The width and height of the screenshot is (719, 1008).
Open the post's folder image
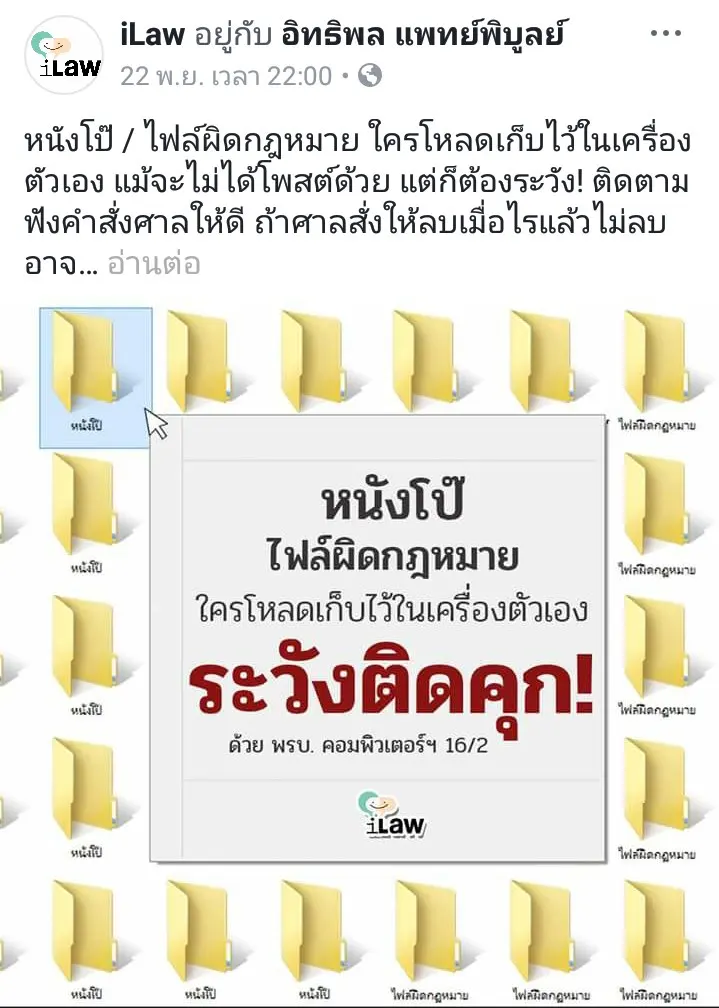coord(360,650)
